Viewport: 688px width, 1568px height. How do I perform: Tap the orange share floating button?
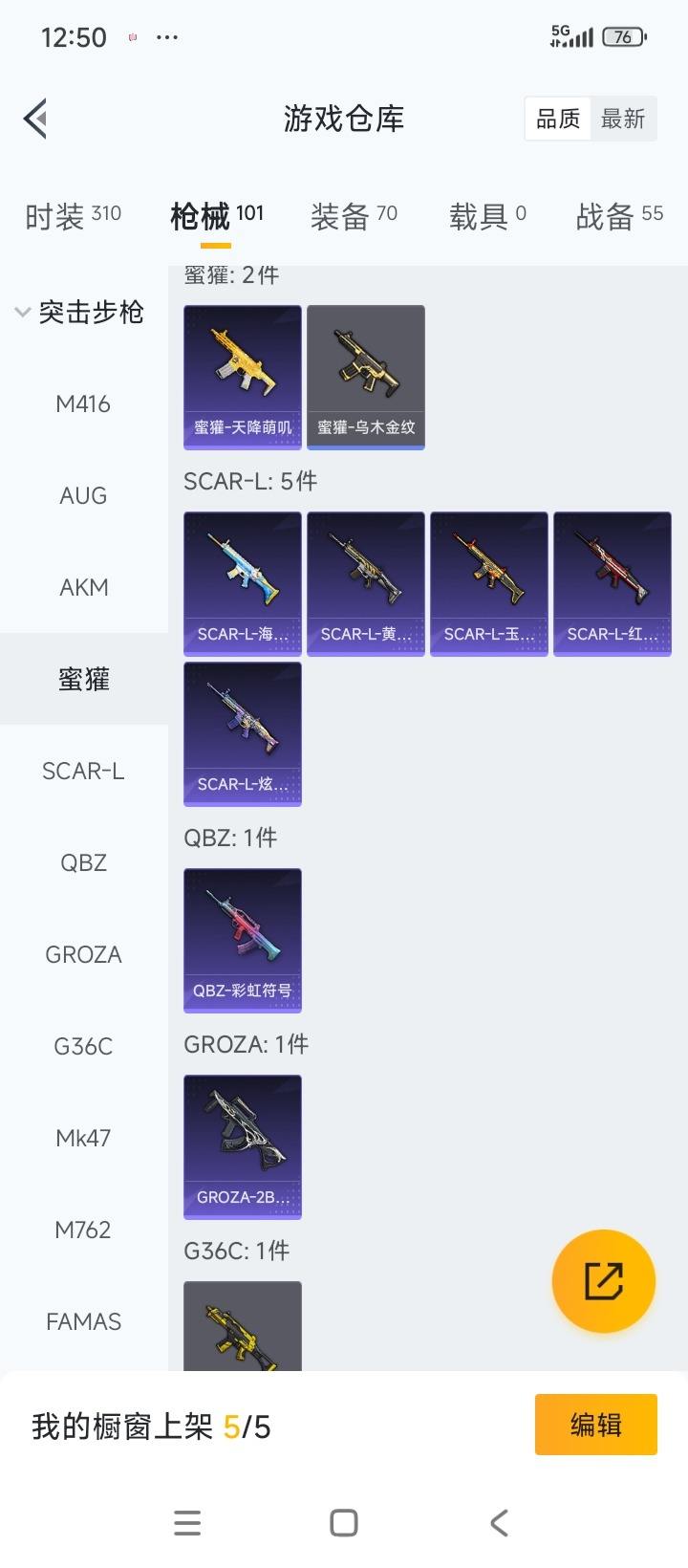pyautogui.click(x=604, y=1281)
